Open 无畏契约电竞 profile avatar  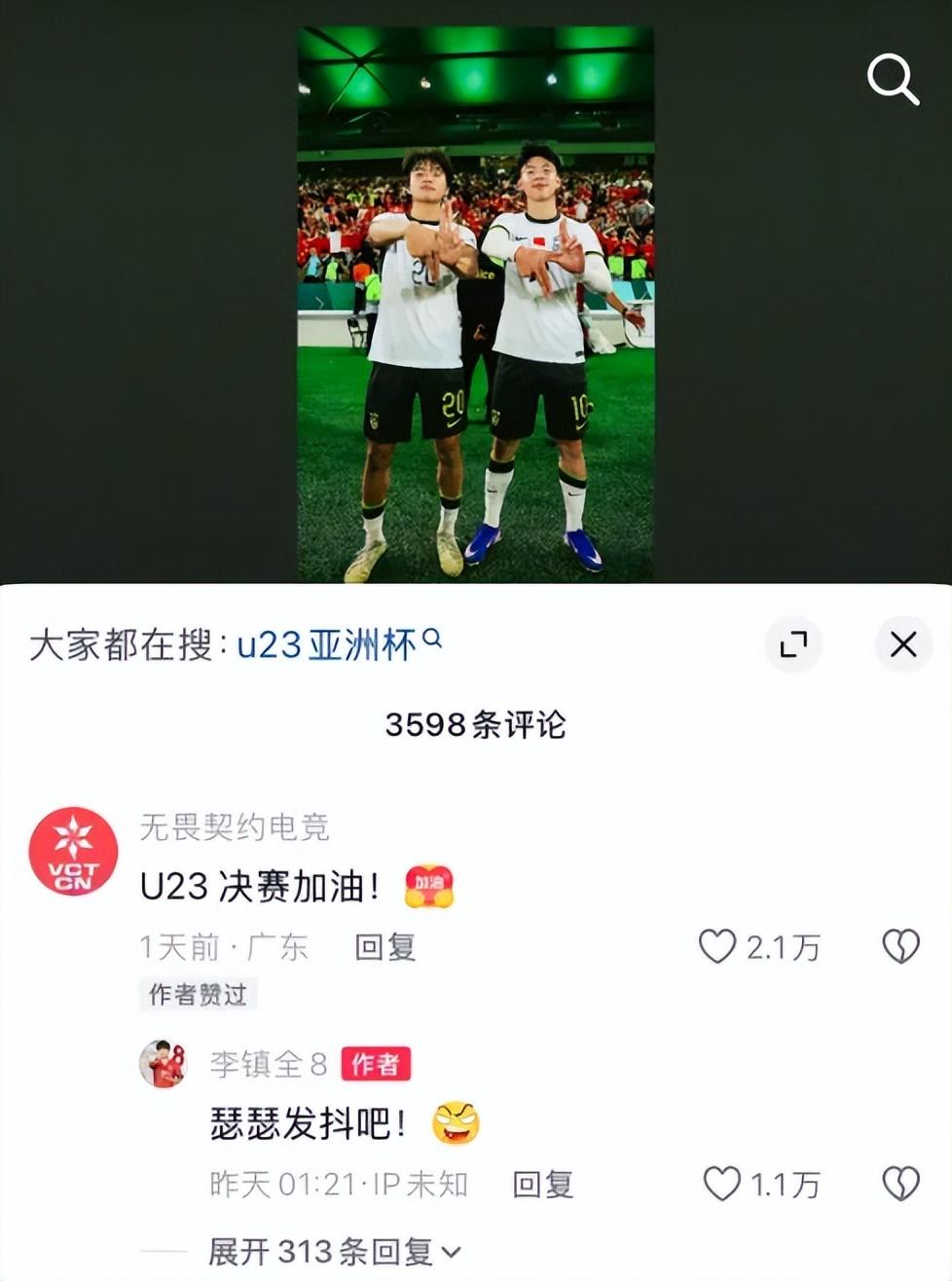pos(73,851)
